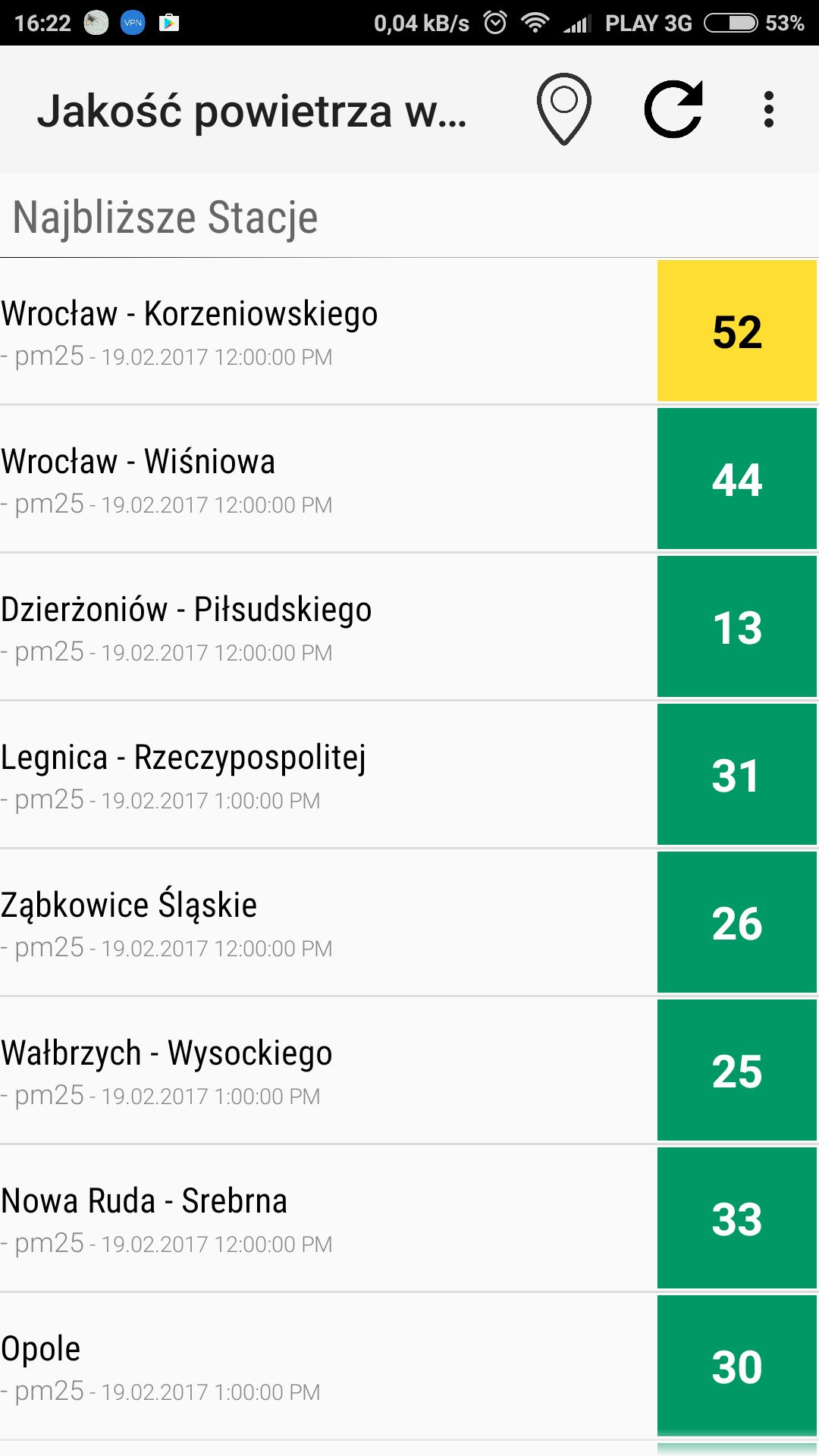Image resolution: width=819 pixels, height=1456 pixels.
Task: Refresh the air quality data
Action: click(x=673, y=109)
